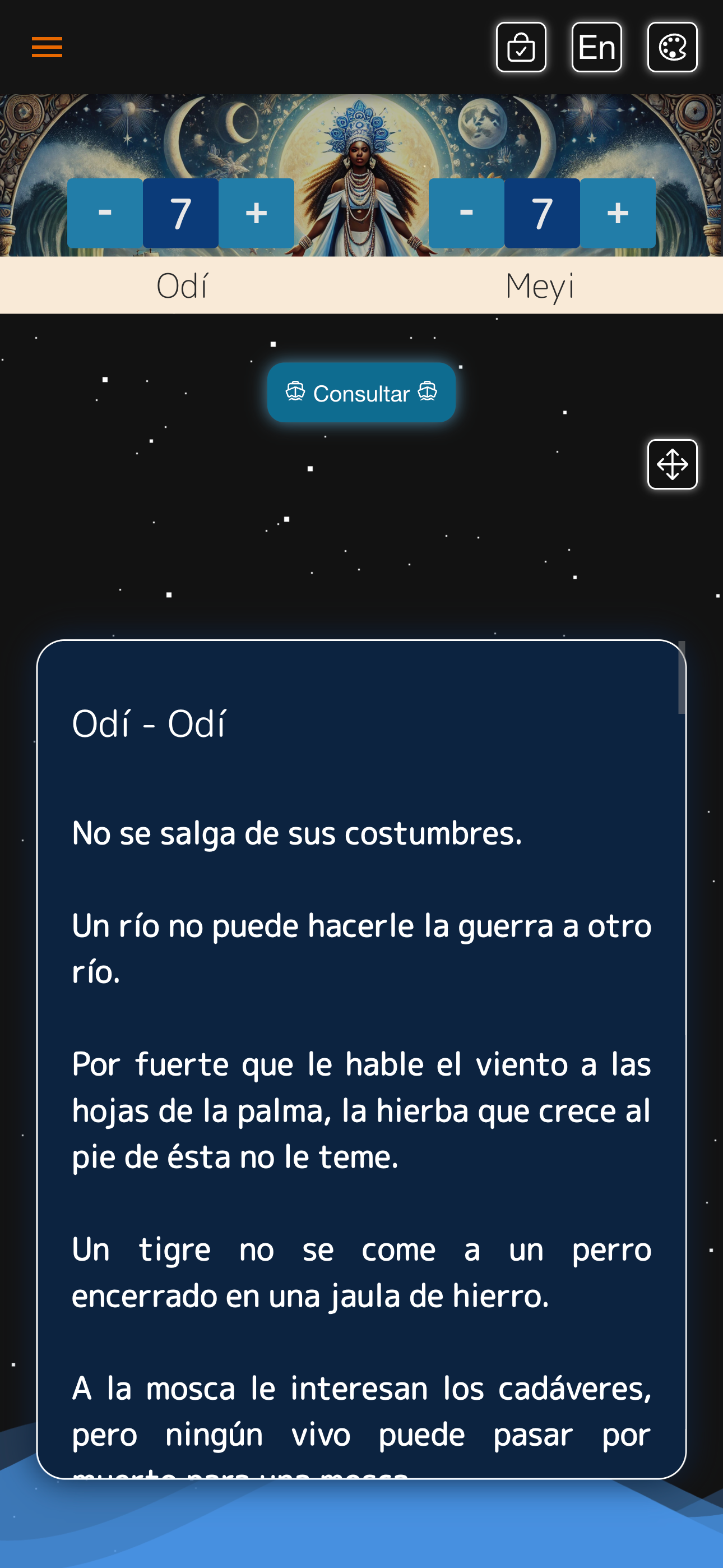This screenshot has height=1568, width=723.
Task: Decrease the Meyi number
Action: point(466,213)
